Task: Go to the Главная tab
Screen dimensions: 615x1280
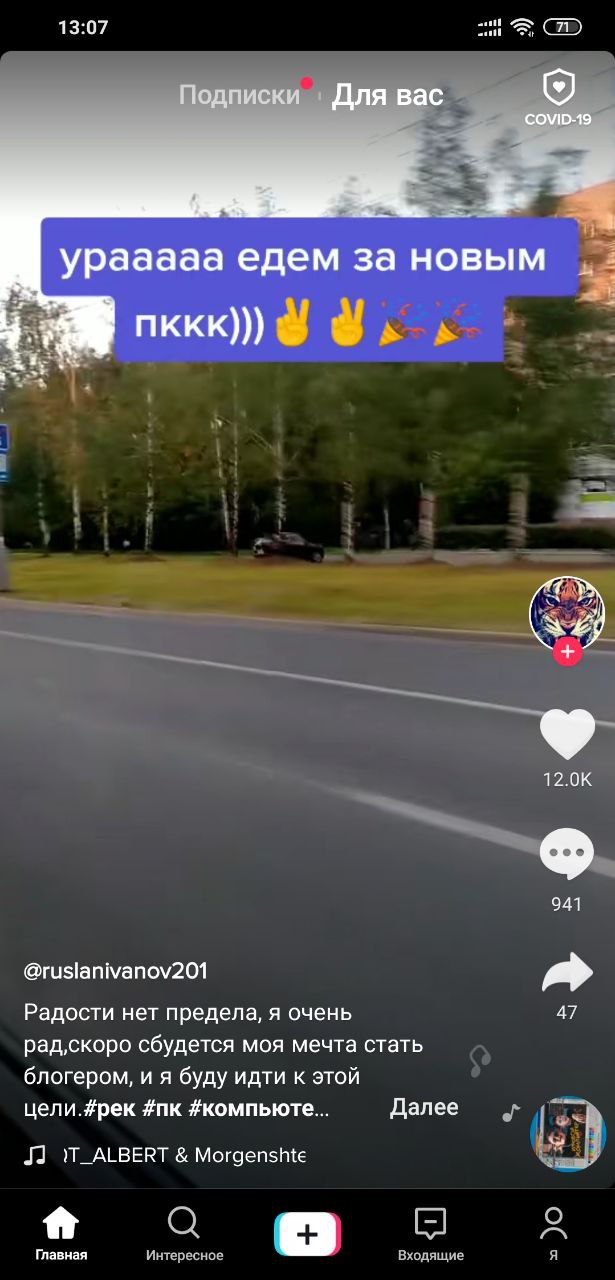Action: tap(61, 1233)
